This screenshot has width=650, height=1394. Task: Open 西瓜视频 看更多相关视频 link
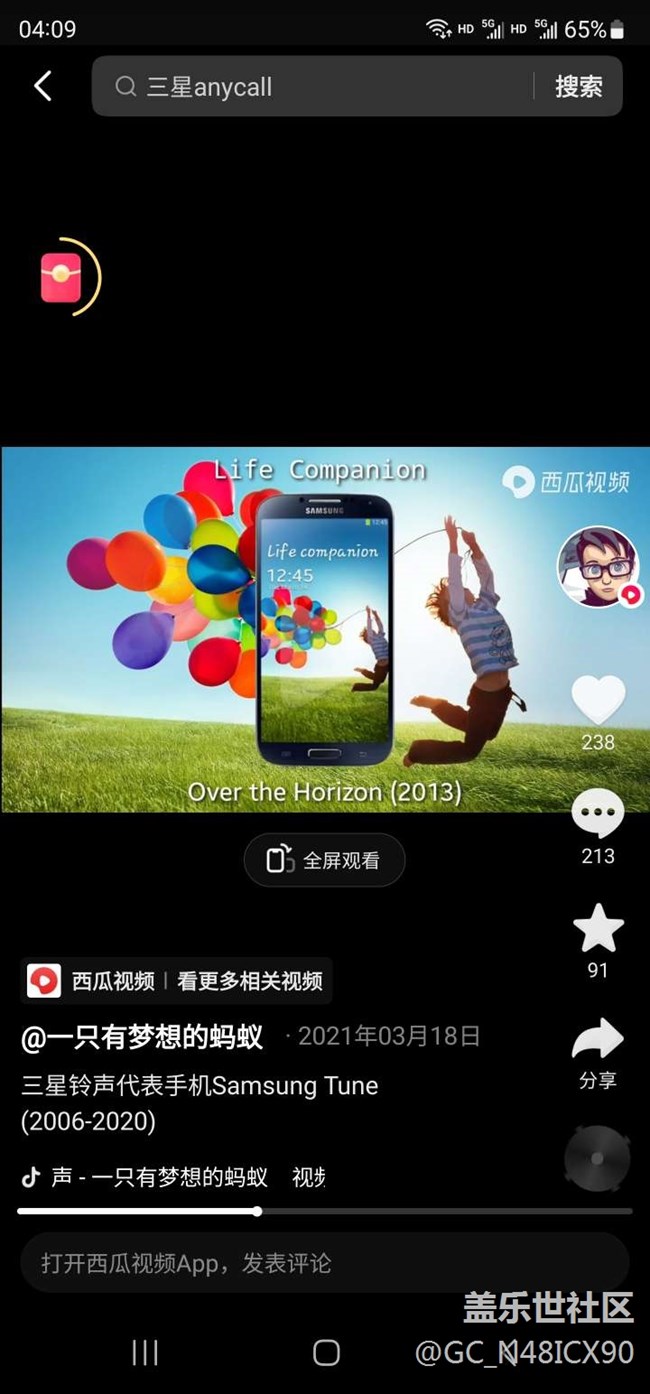(176, 981)
